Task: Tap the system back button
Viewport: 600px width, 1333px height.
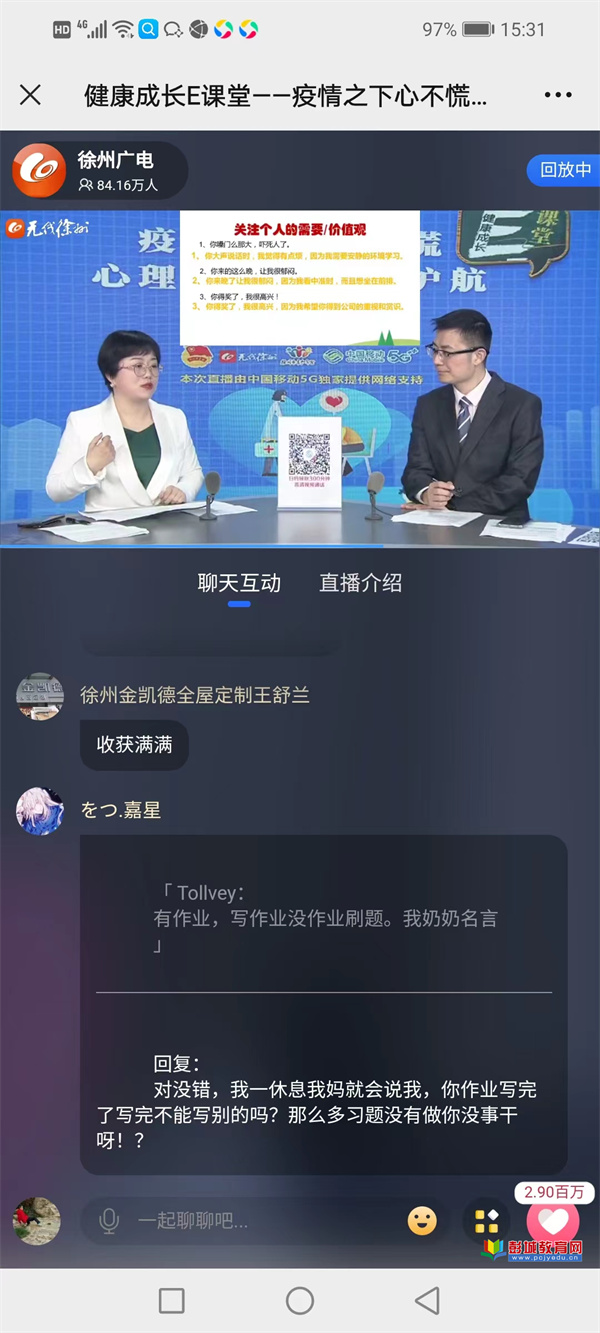Action: tap(428, 1300)
